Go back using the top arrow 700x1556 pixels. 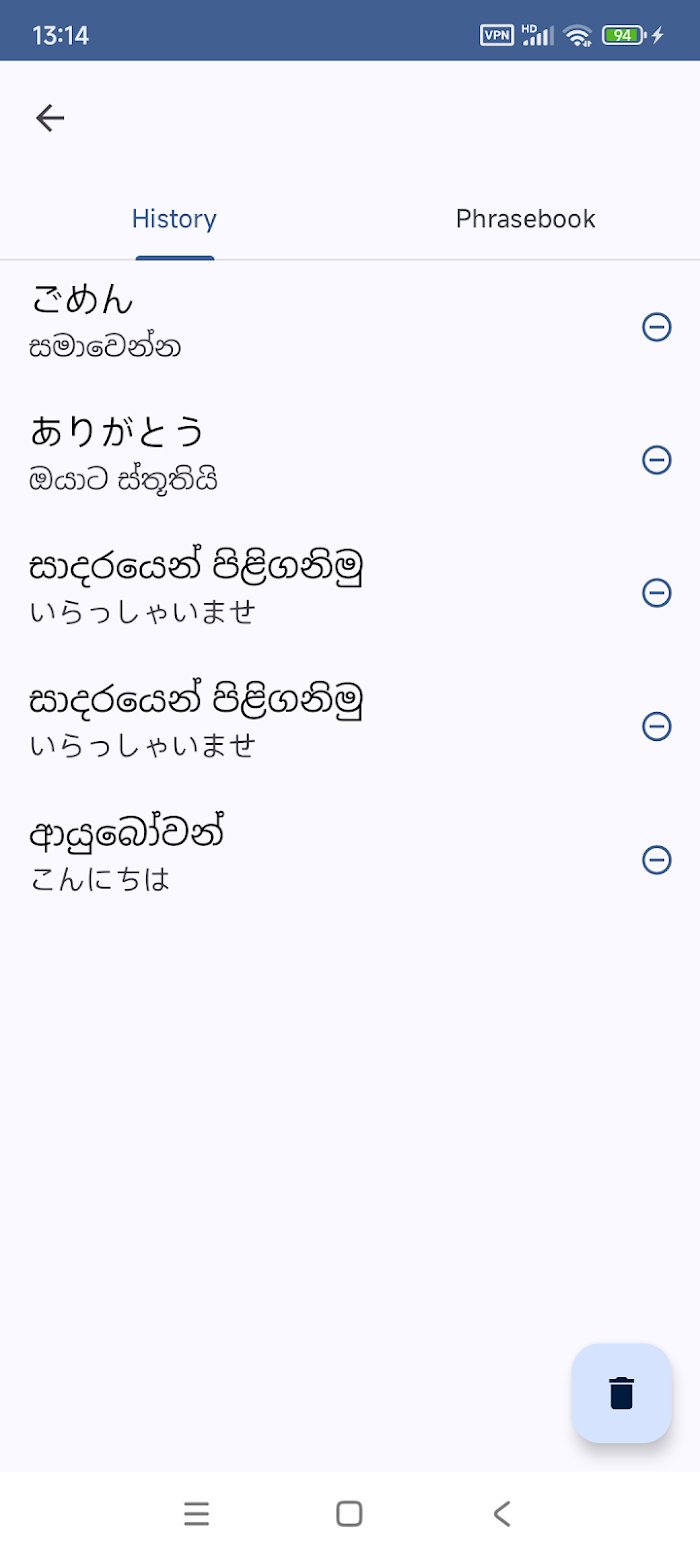(50, 119)
